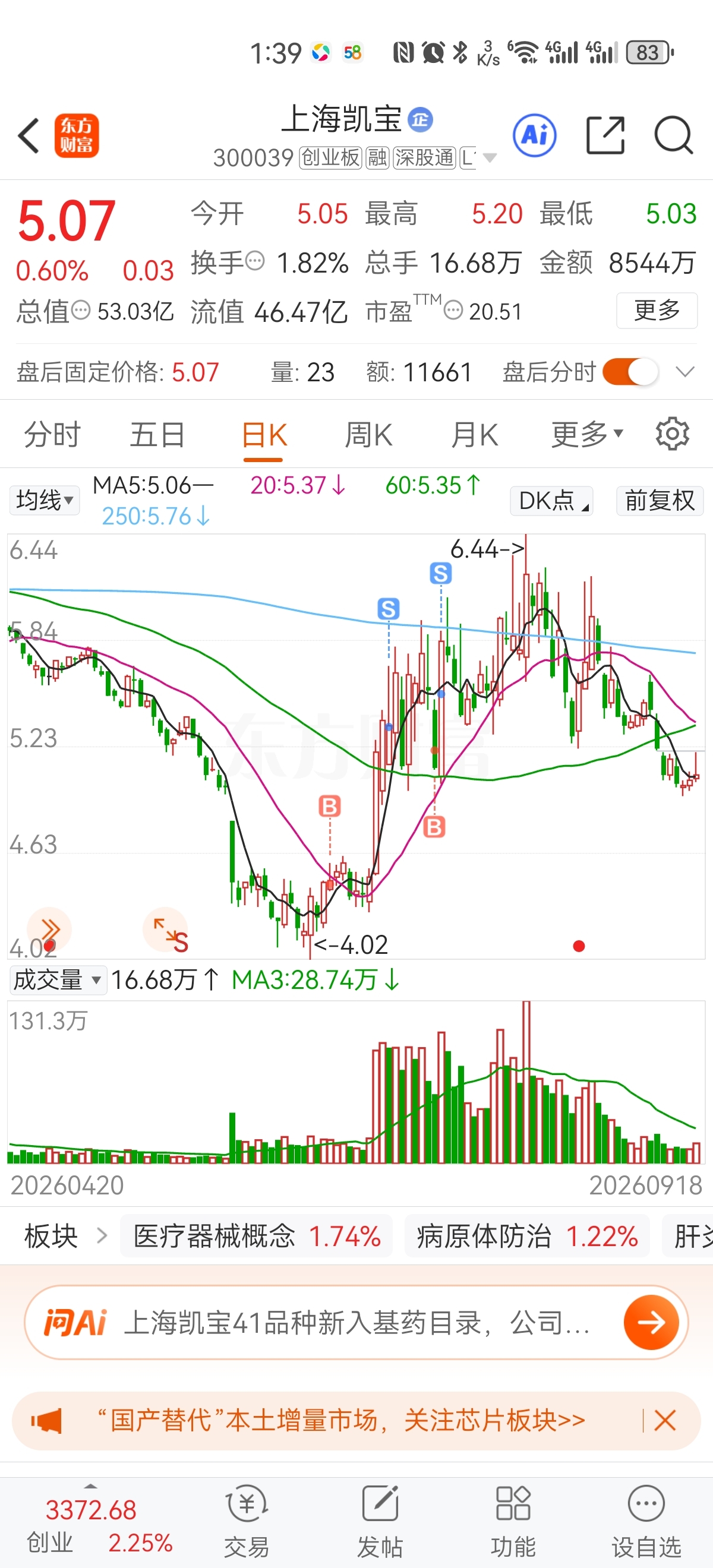The width and height of the screenshot is (713, 1568).
Task: Switch to the 分时 tab
Action: (52, 435)
